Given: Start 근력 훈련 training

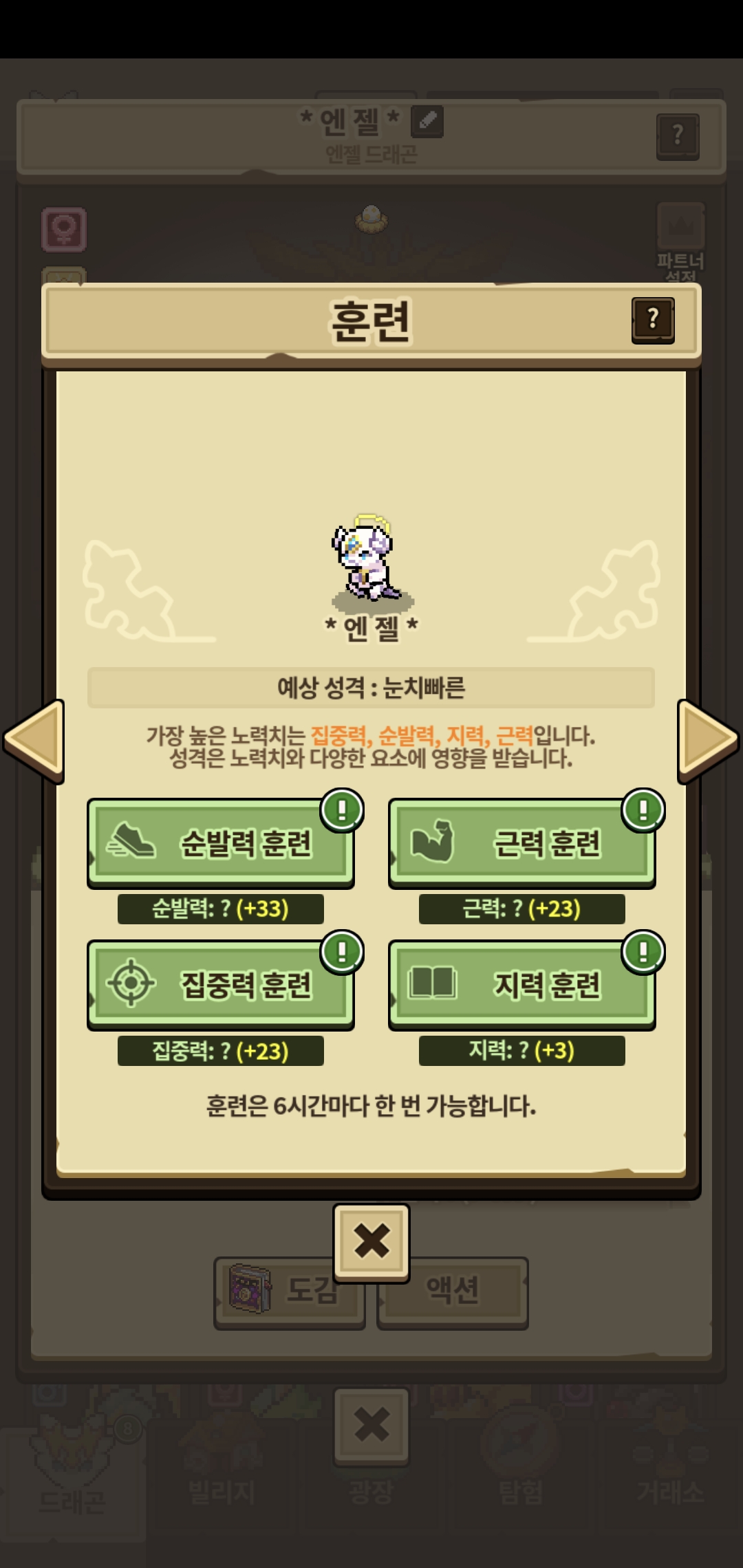Looking at the screenshot, I should click(x=522, y=843).
